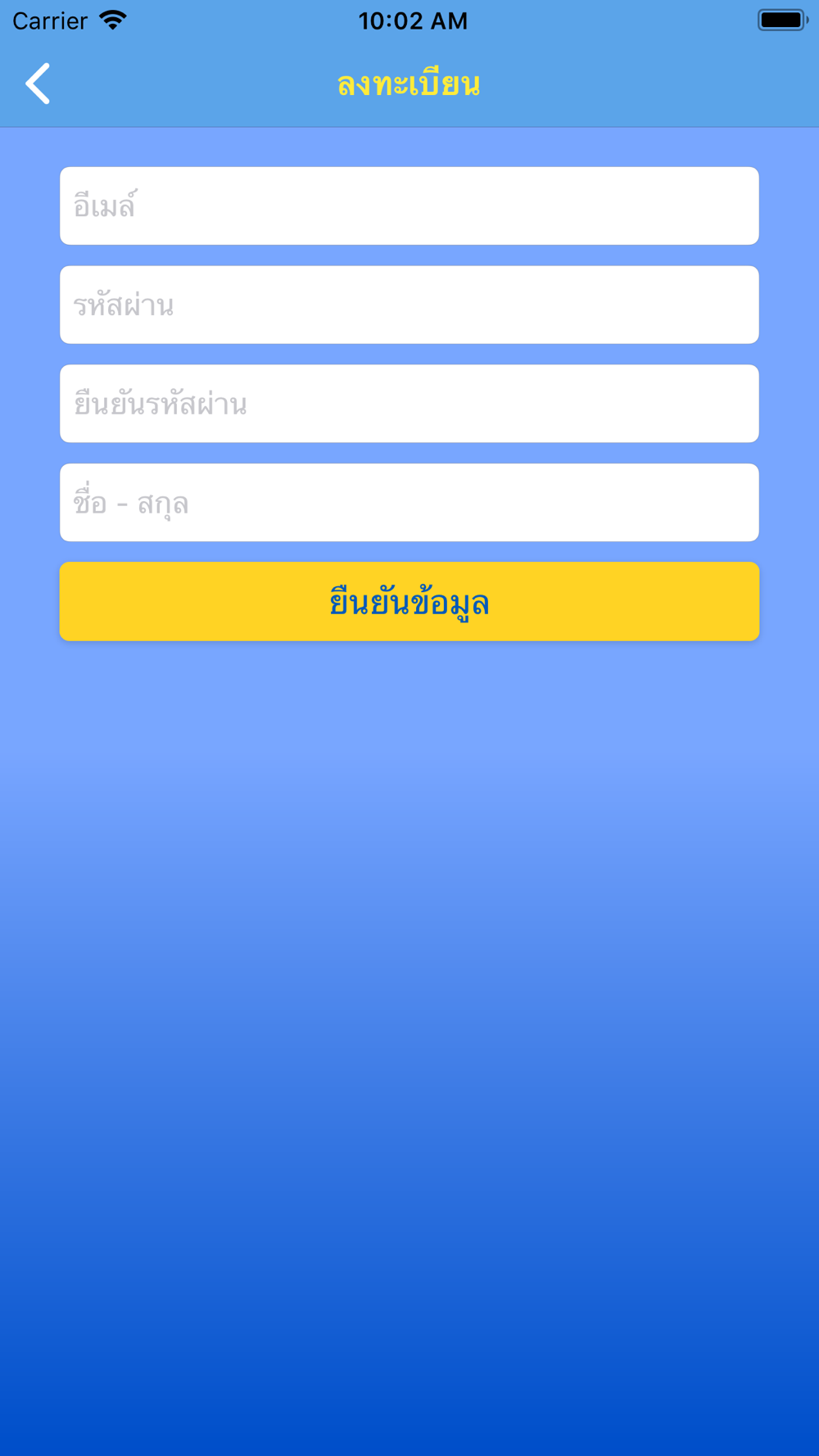
Task: Tap the ชื่อ - สกุล (name) field
Action: click(x=409, y=503)
